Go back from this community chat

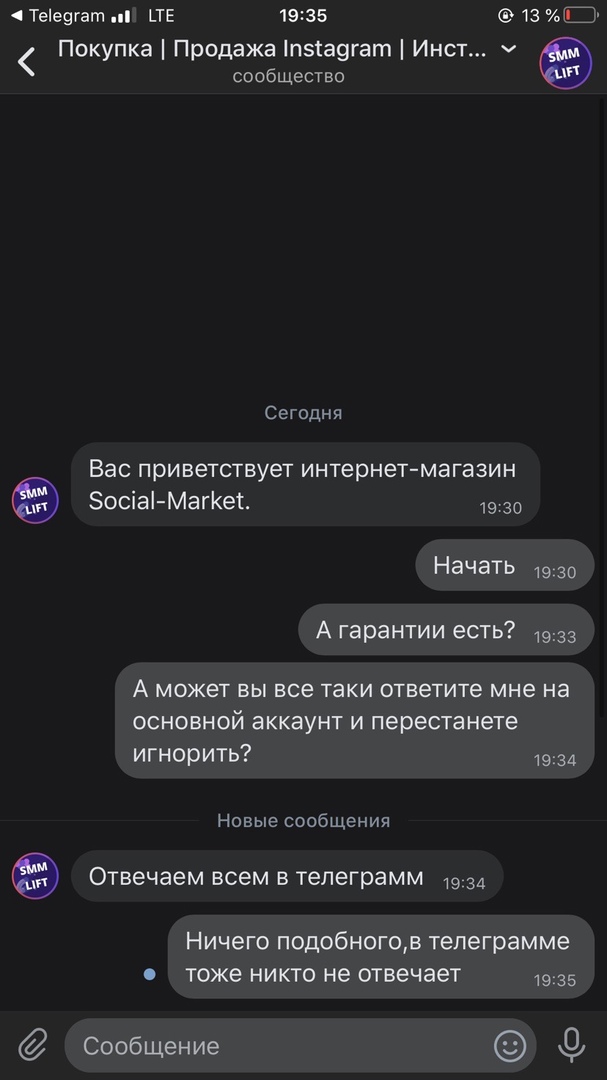tap(27, 61)
